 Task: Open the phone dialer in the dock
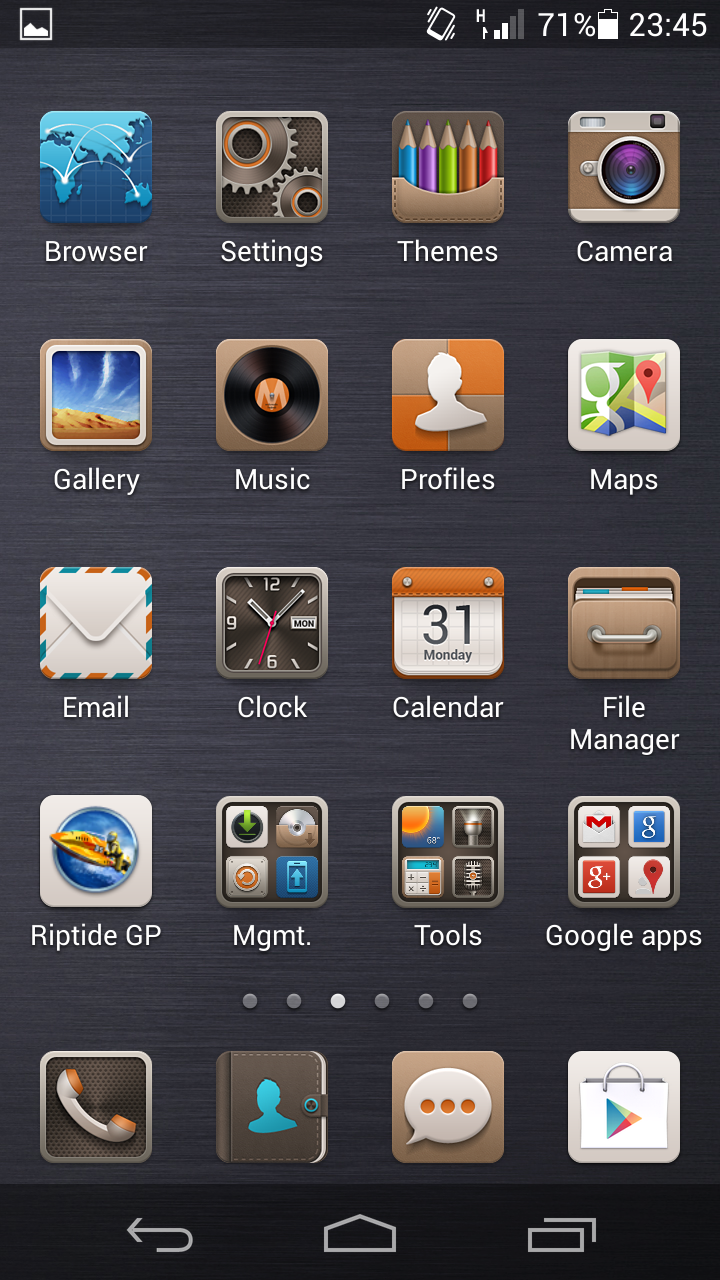(x=96, y=1107)
